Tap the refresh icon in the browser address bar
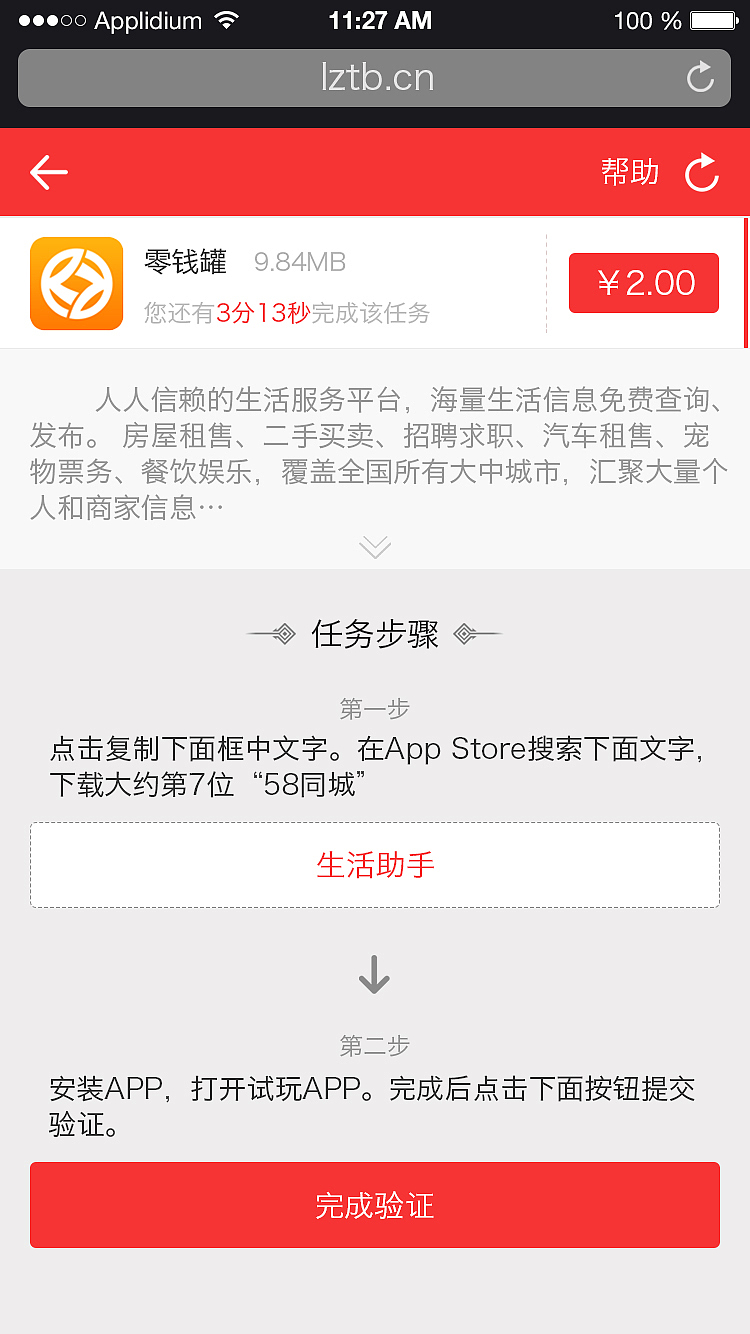 pyautogui.click(x=701, y=78)
